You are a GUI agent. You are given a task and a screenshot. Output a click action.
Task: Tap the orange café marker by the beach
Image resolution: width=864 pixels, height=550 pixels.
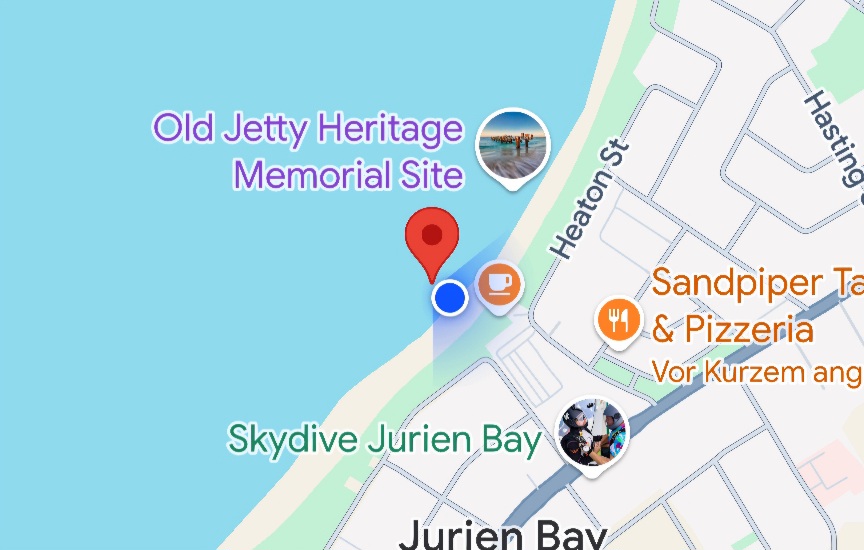click(499, 284)
